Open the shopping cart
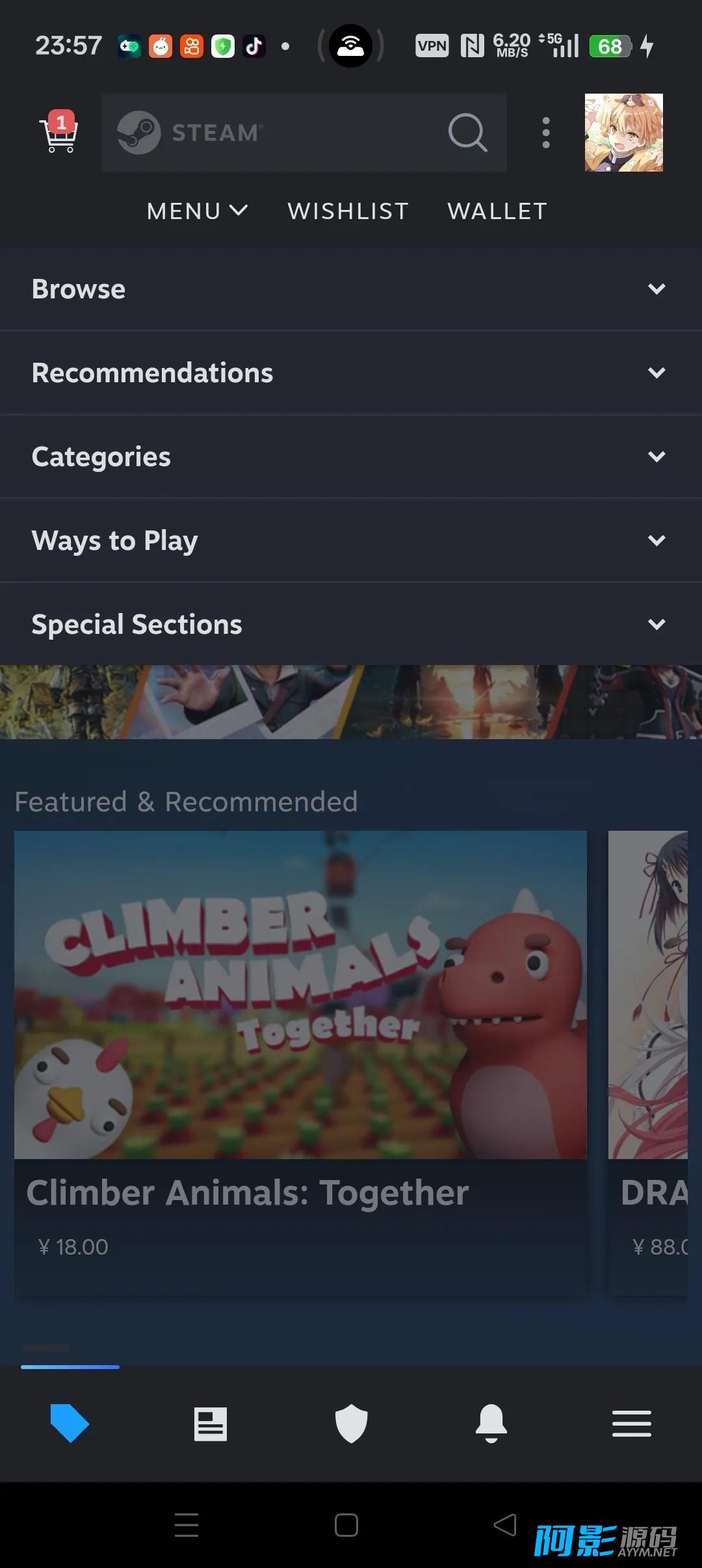This screenshot has height=1568, width=702. click(60, 133)
